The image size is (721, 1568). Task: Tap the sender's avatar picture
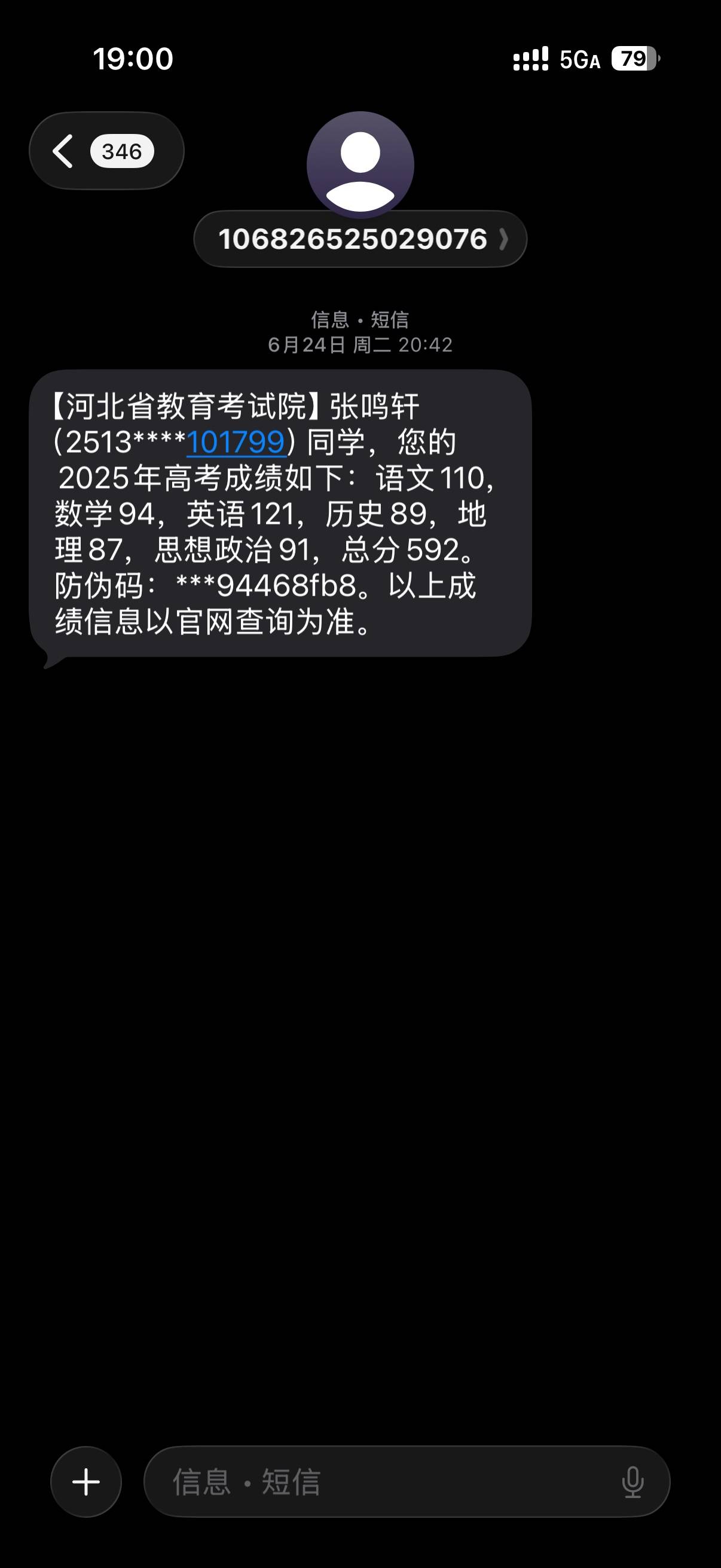coord(360,164)
